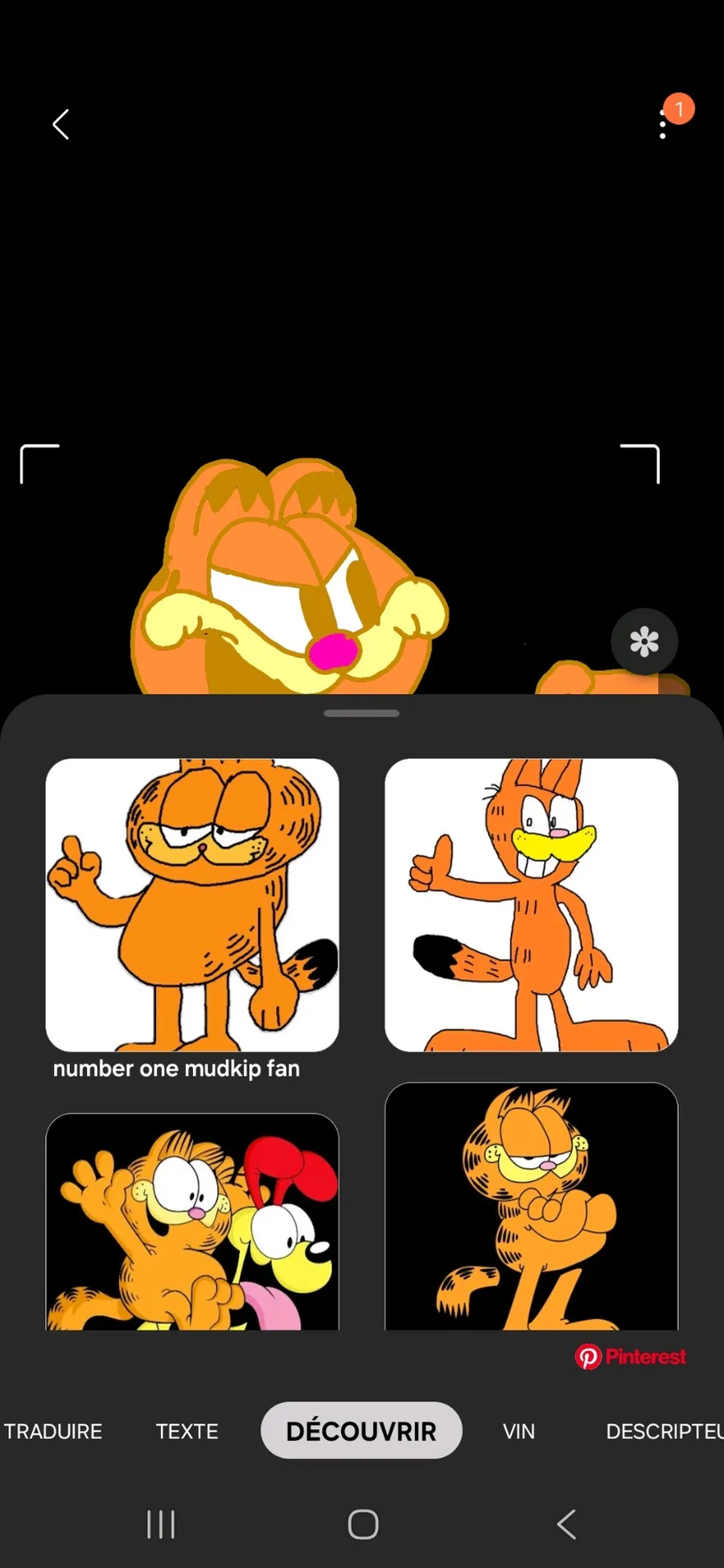Switch to the VIN mode

click(x=519, y=1431)
